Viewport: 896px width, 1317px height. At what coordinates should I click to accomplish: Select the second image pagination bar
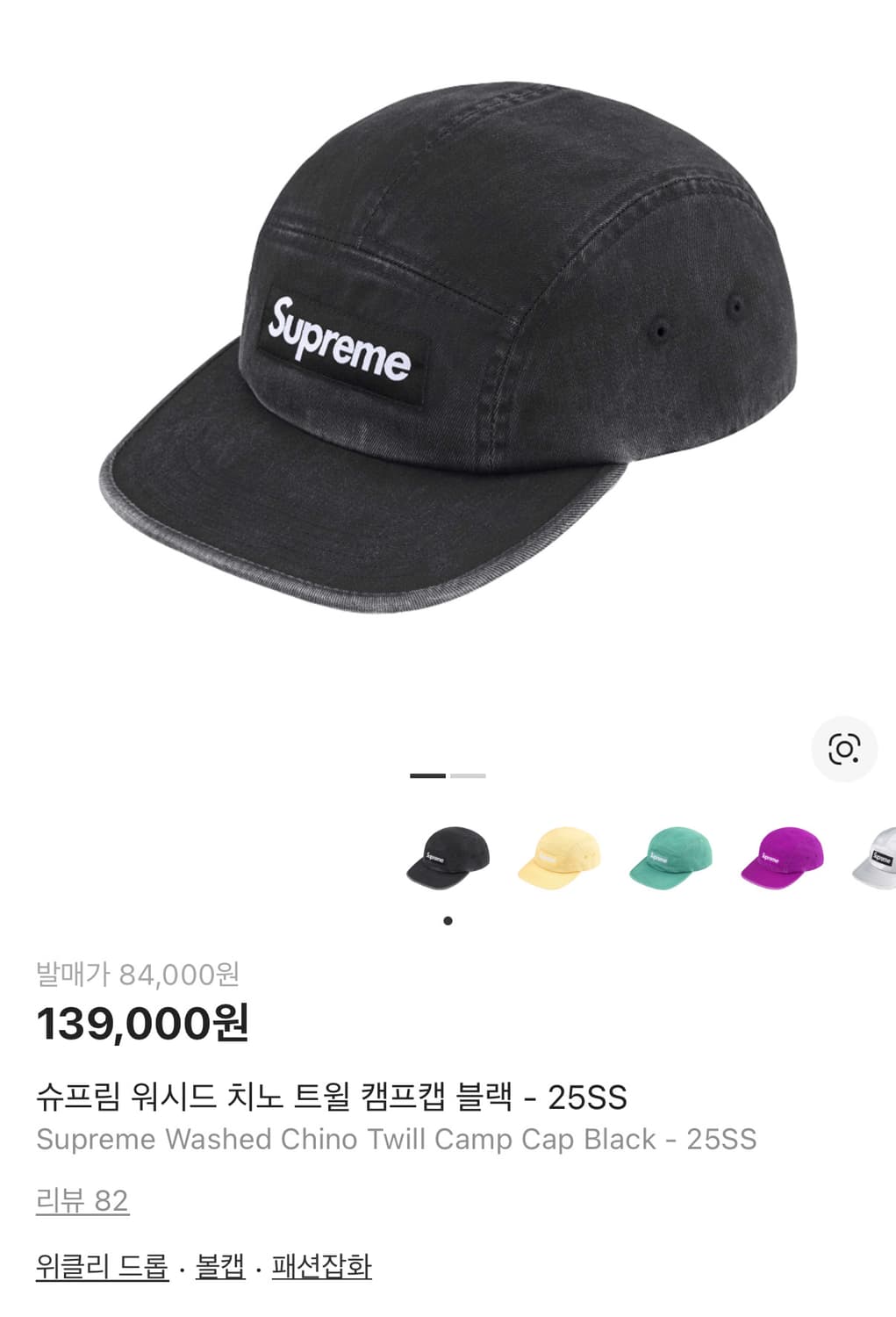(x=467, y=776)
